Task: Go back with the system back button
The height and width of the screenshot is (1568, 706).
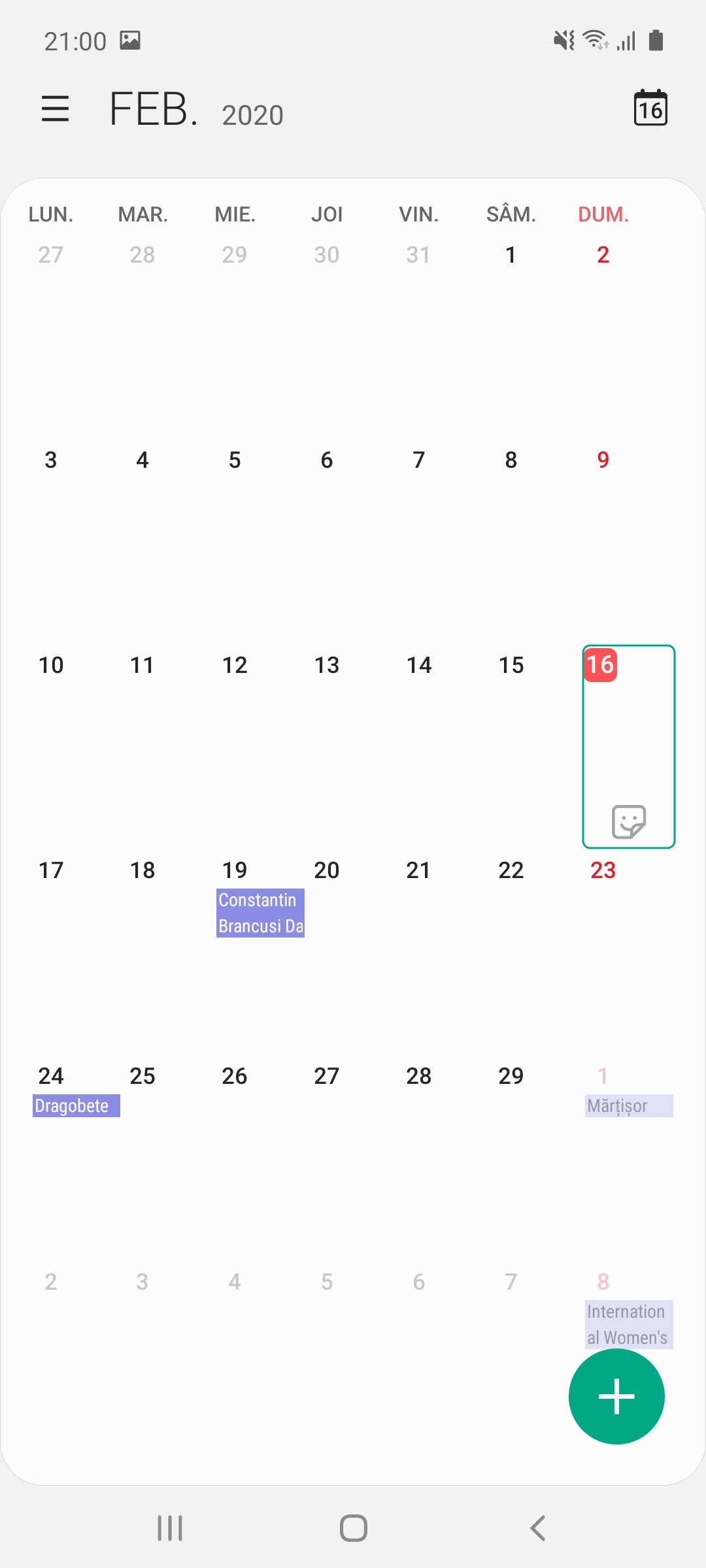Action: (537, 1528)
